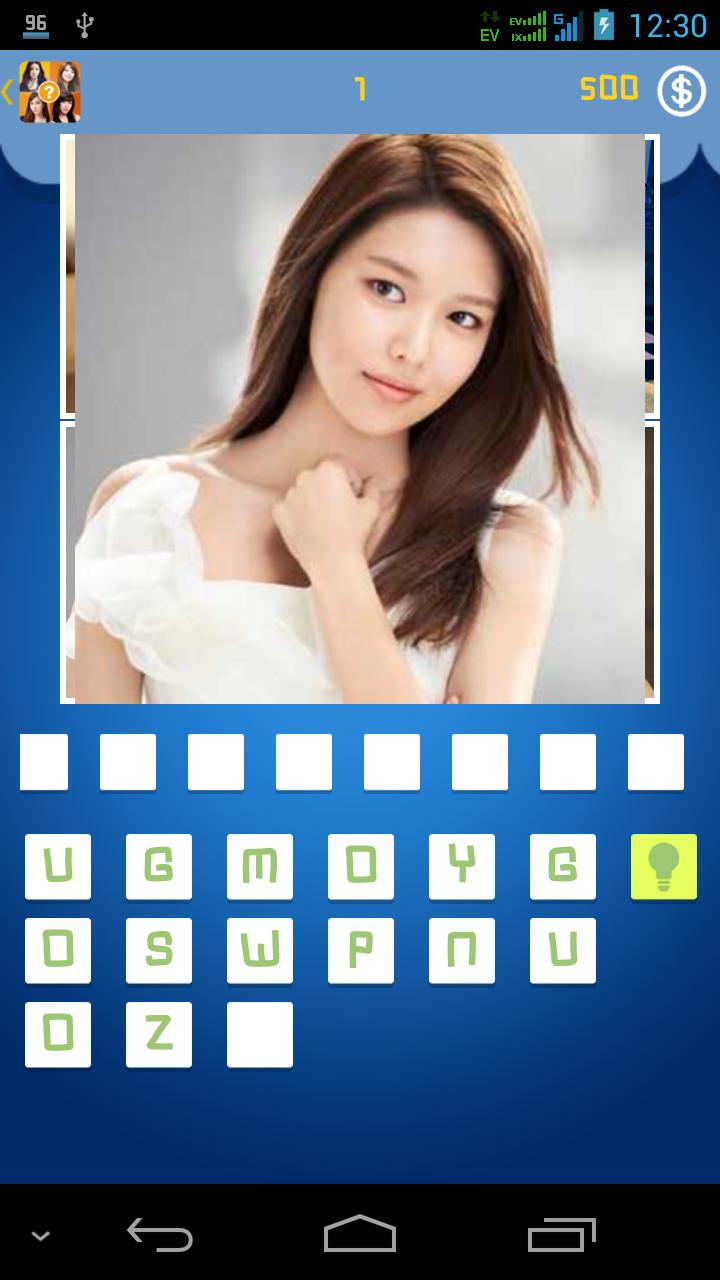Viewport: 720px width, 1280px height.
Task: Use the lightbulb hint
Action: tap(663, 867)
